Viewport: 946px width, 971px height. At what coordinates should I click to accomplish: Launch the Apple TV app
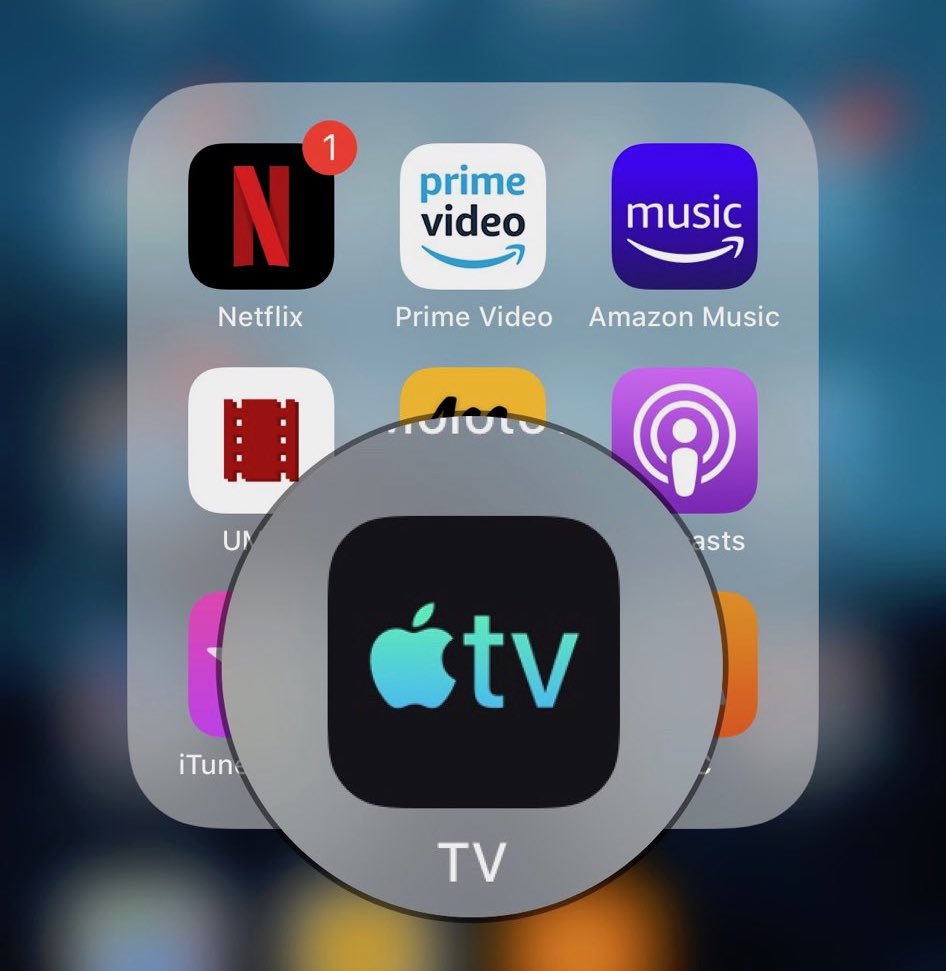click(x=473, y=662)
